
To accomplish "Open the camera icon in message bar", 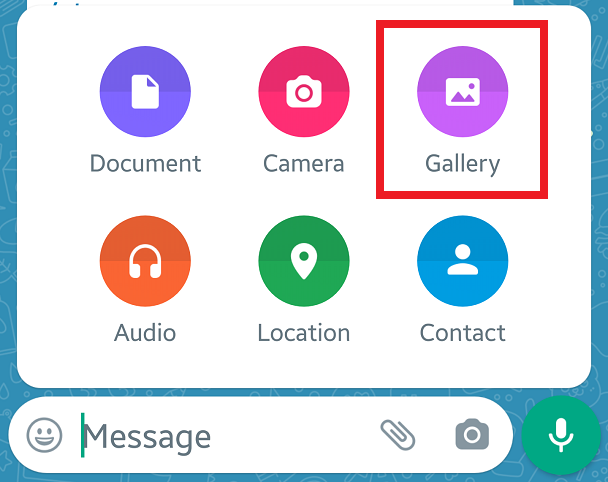I will [472, 435].
